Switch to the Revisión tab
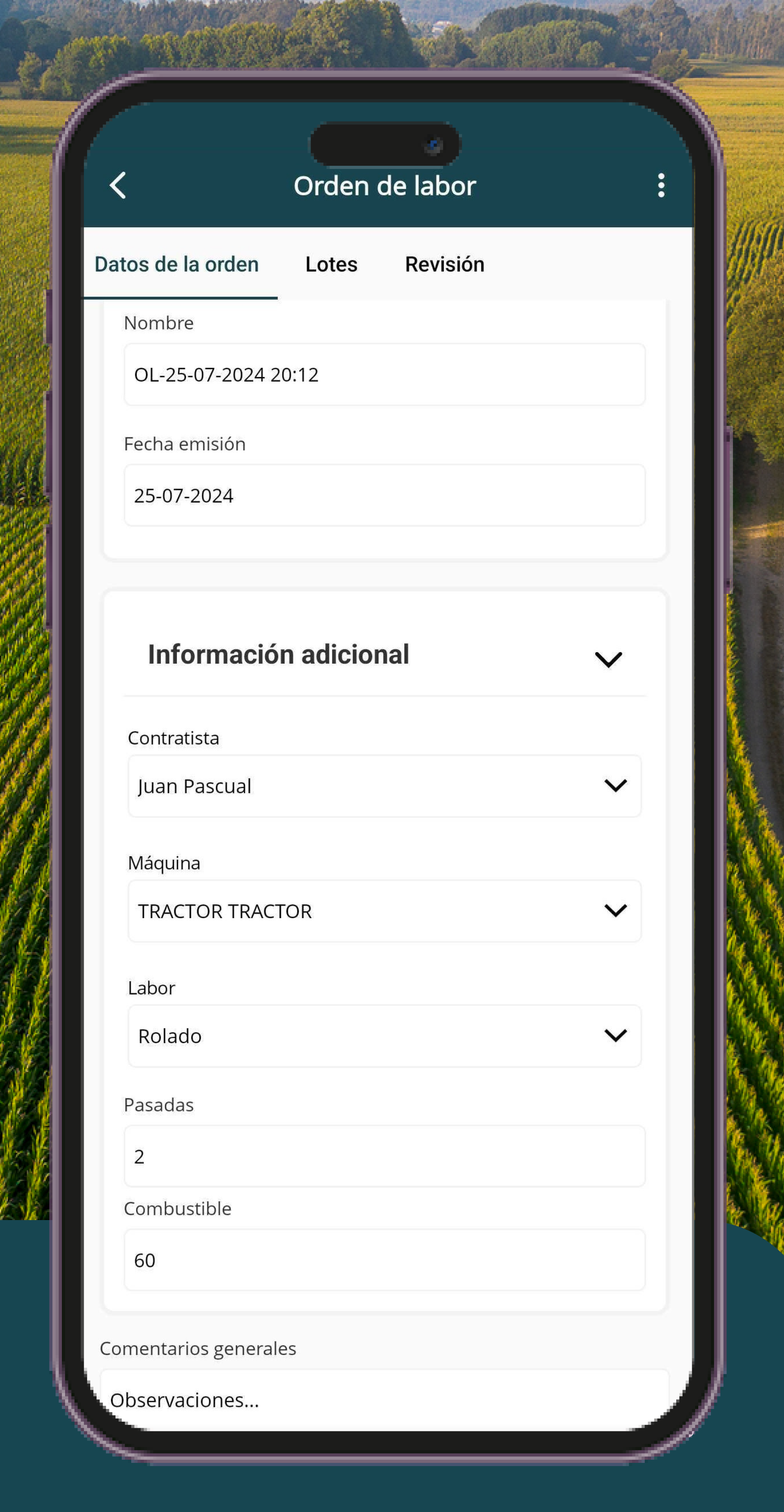This screenshot has width=784, height=1512. point(444,264)
